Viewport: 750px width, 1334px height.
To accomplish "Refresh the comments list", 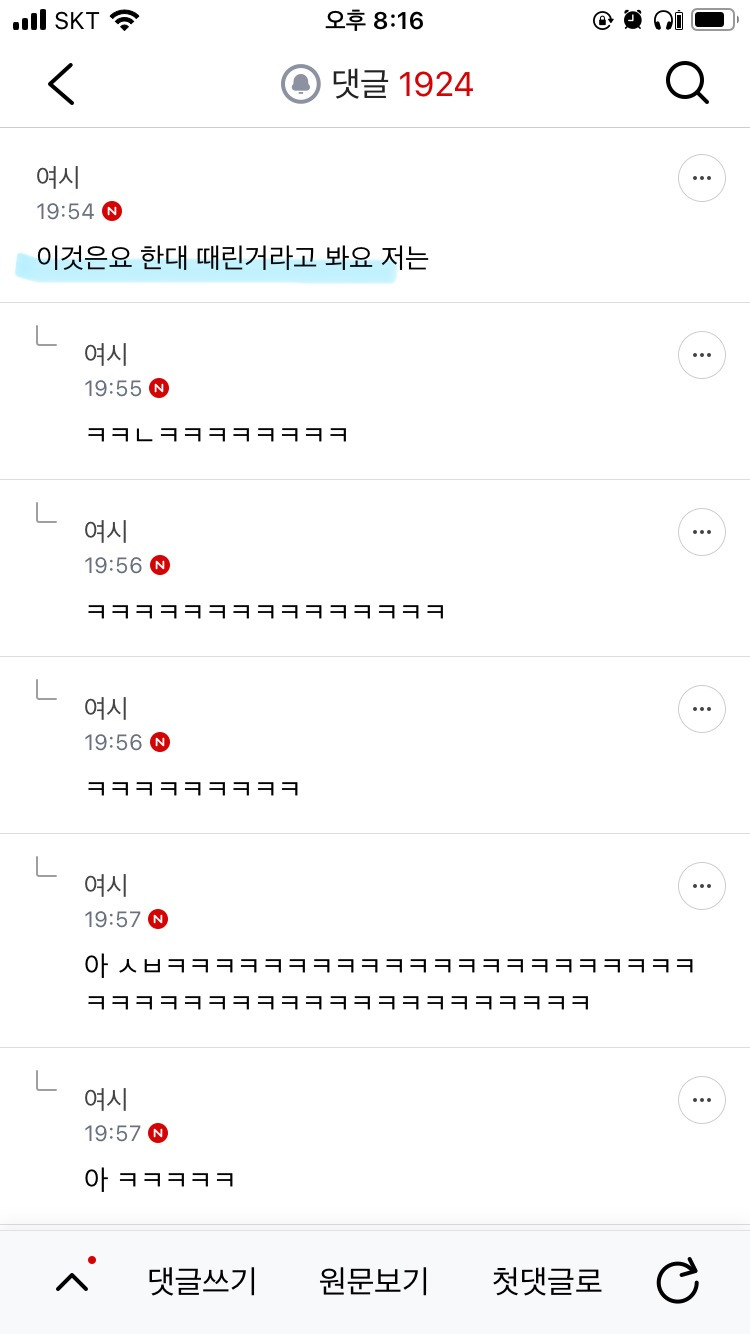I will (677, 1281).
